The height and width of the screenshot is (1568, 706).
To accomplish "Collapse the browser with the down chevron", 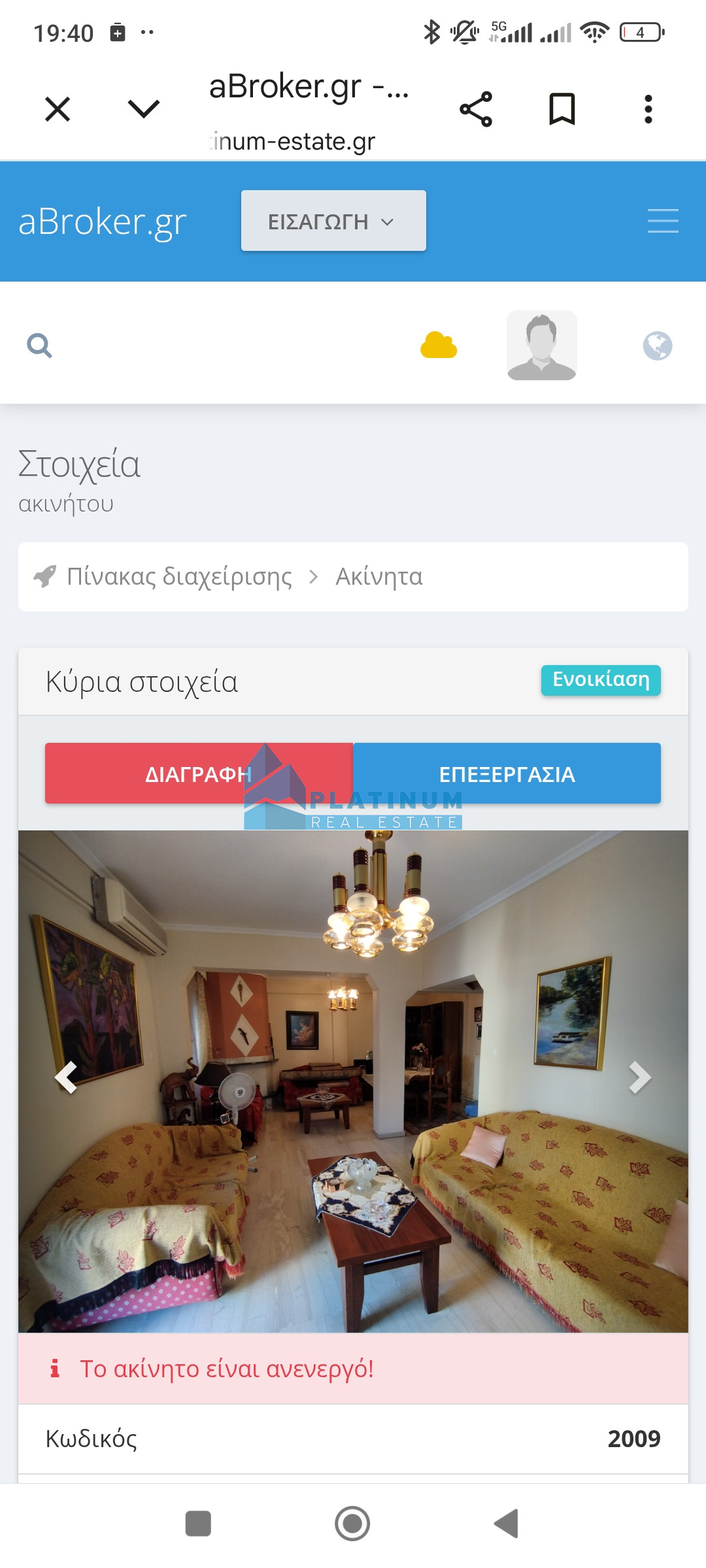I will click(x=144, y=109).
